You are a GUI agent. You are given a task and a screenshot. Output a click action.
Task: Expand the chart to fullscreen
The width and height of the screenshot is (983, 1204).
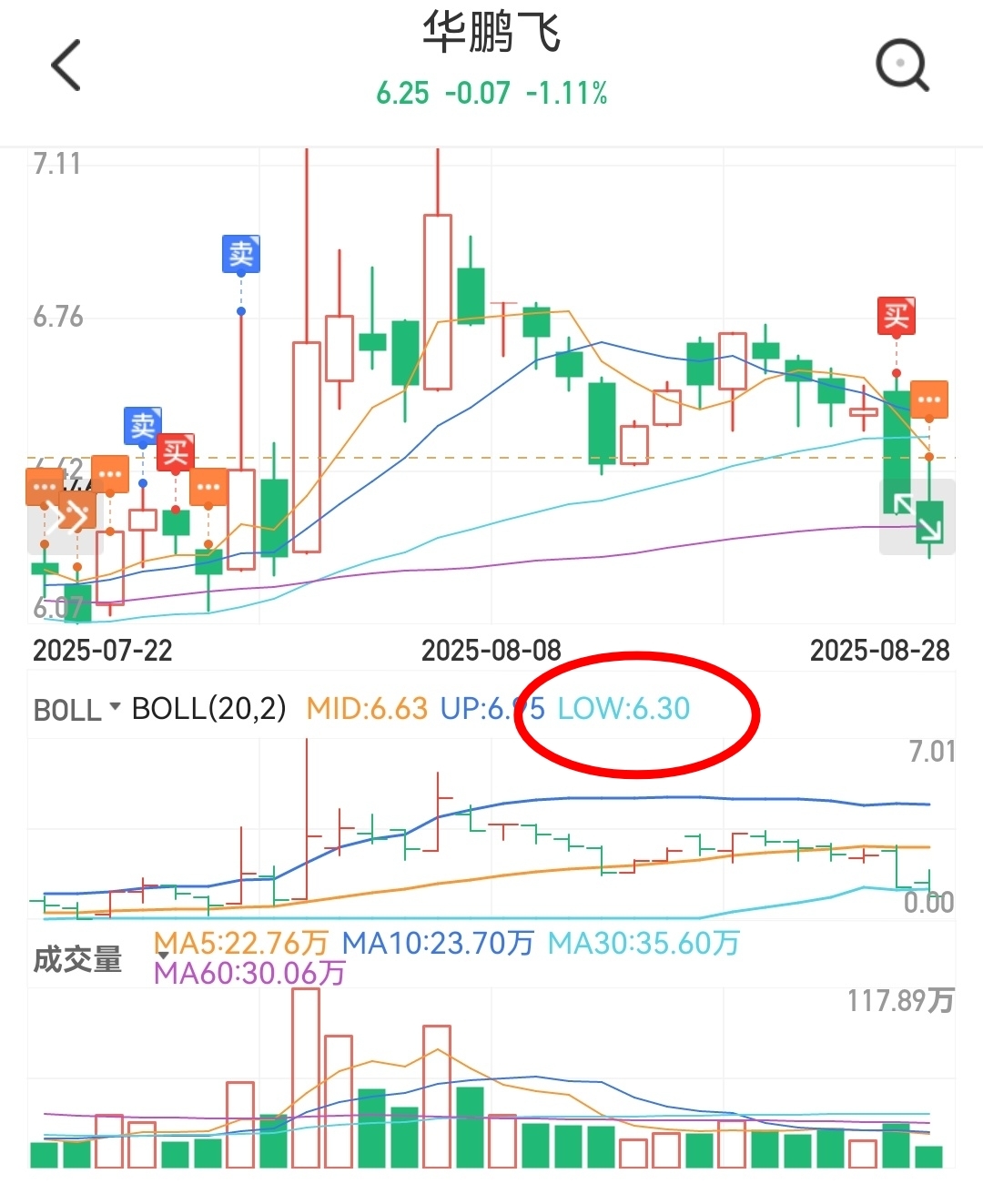917,516
